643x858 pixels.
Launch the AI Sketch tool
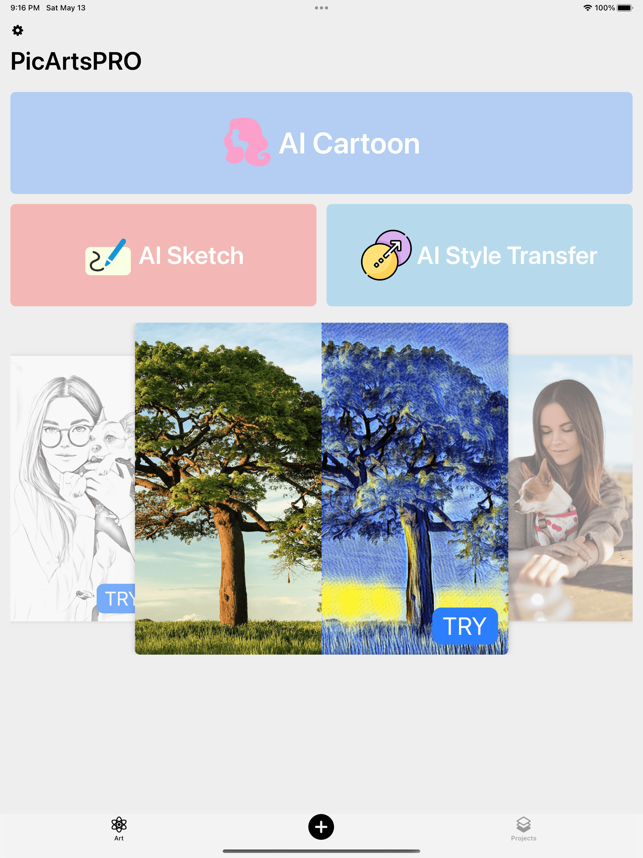(163, 256)
